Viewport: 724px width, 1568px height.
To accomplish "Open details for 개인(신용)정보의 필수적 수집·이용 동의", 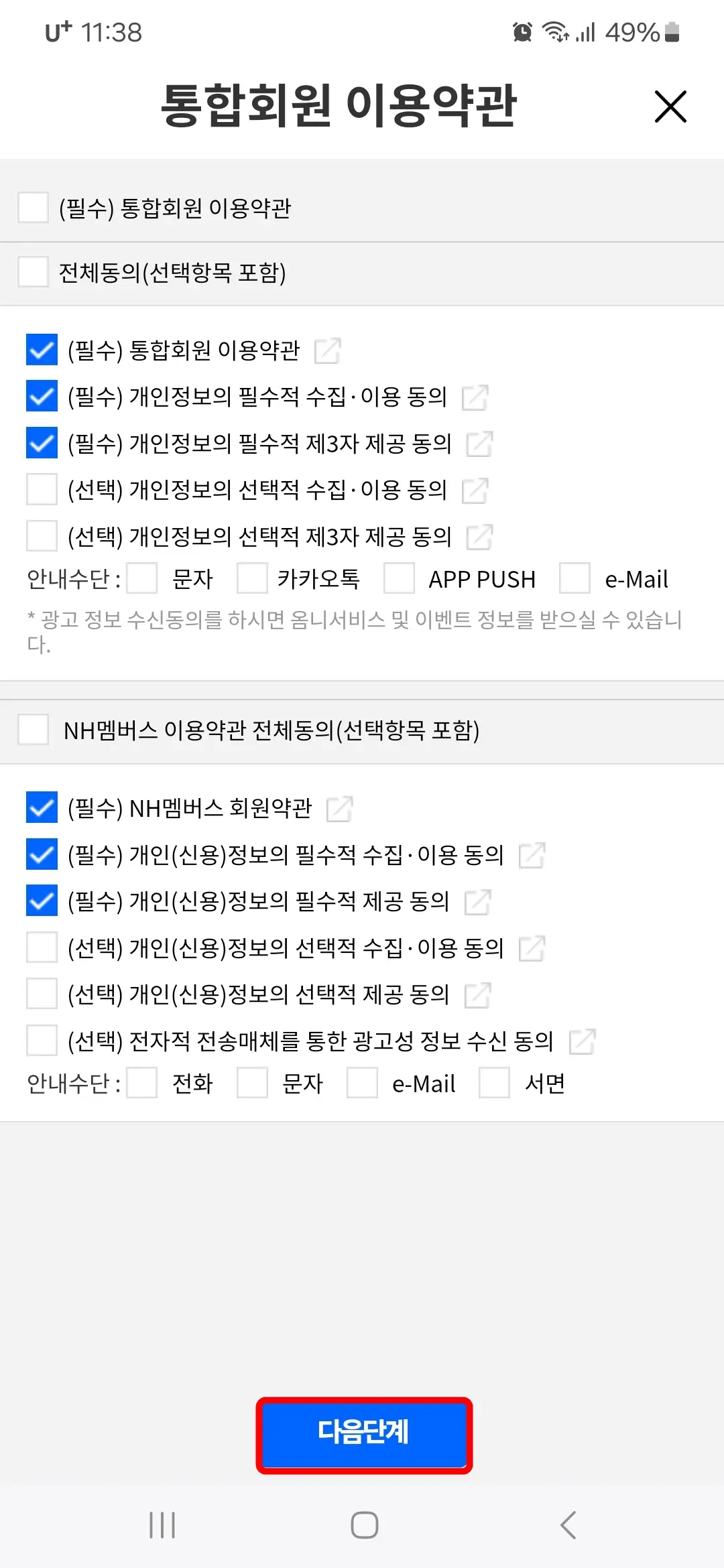I will coord(533,855).
